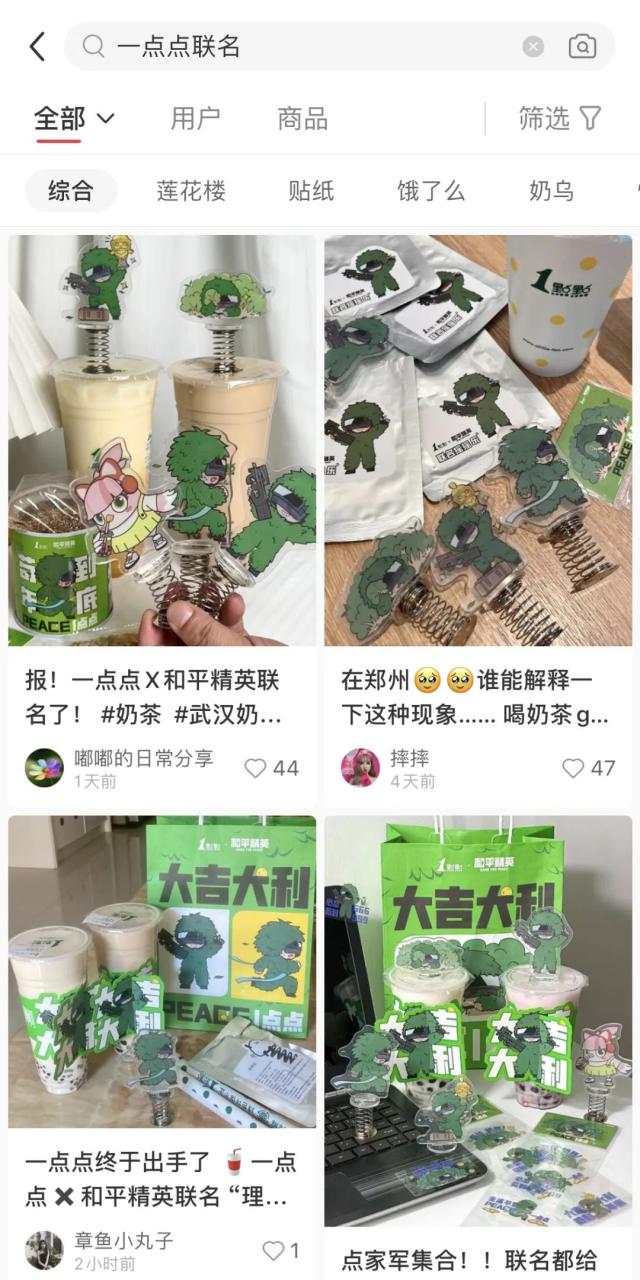
Task: Switch to the 商品 tab
Action: click(302, 119)
